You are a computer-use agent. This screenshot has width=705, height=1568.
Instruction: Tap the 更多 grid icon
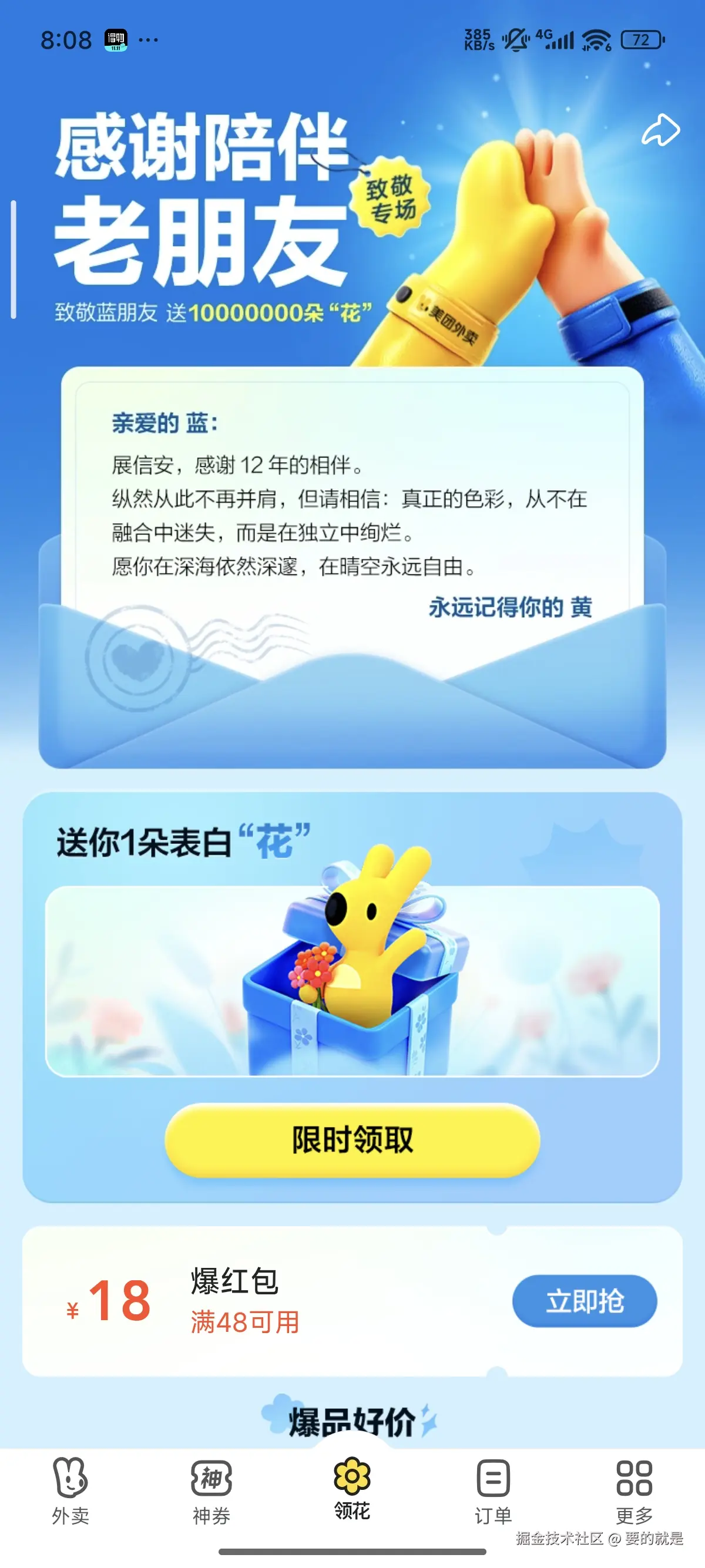(x=634, y=1478)
